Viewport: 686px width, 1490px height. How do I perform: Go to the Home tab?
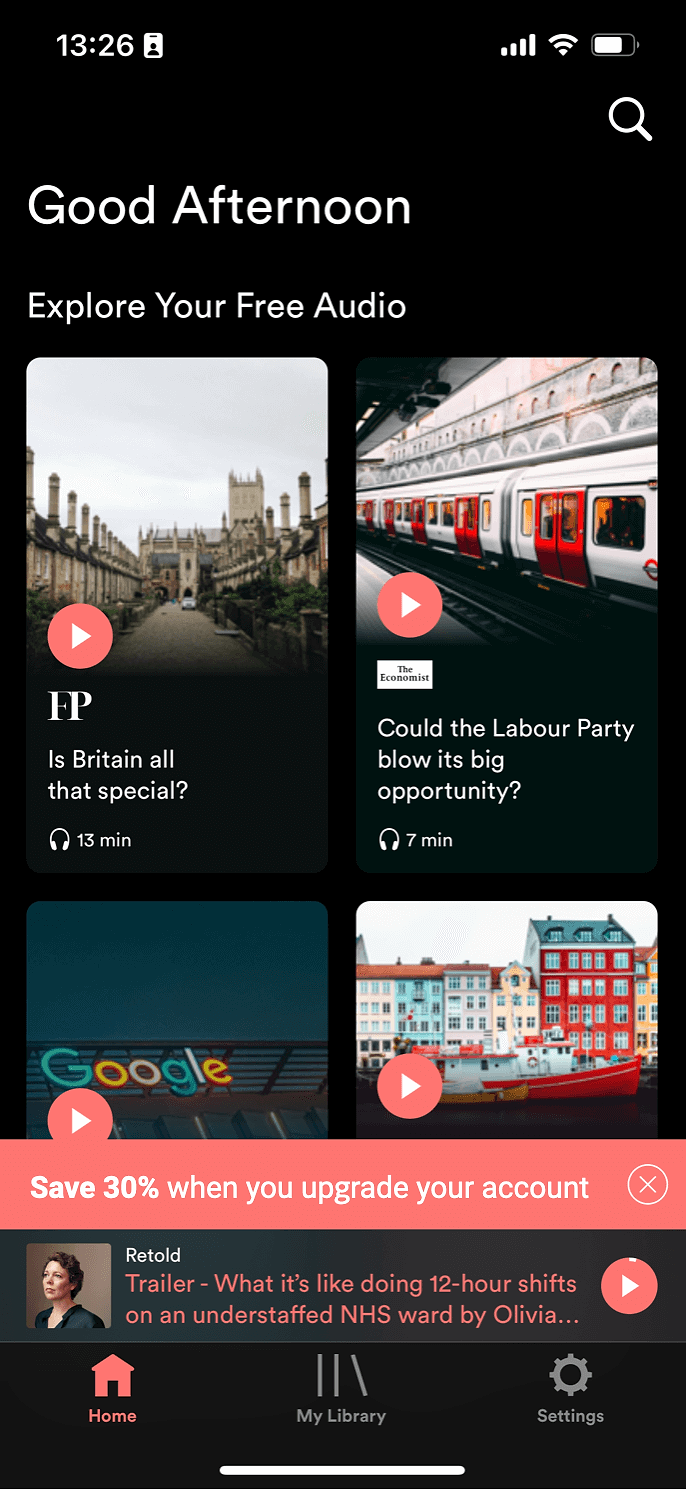coord(112,1389)
